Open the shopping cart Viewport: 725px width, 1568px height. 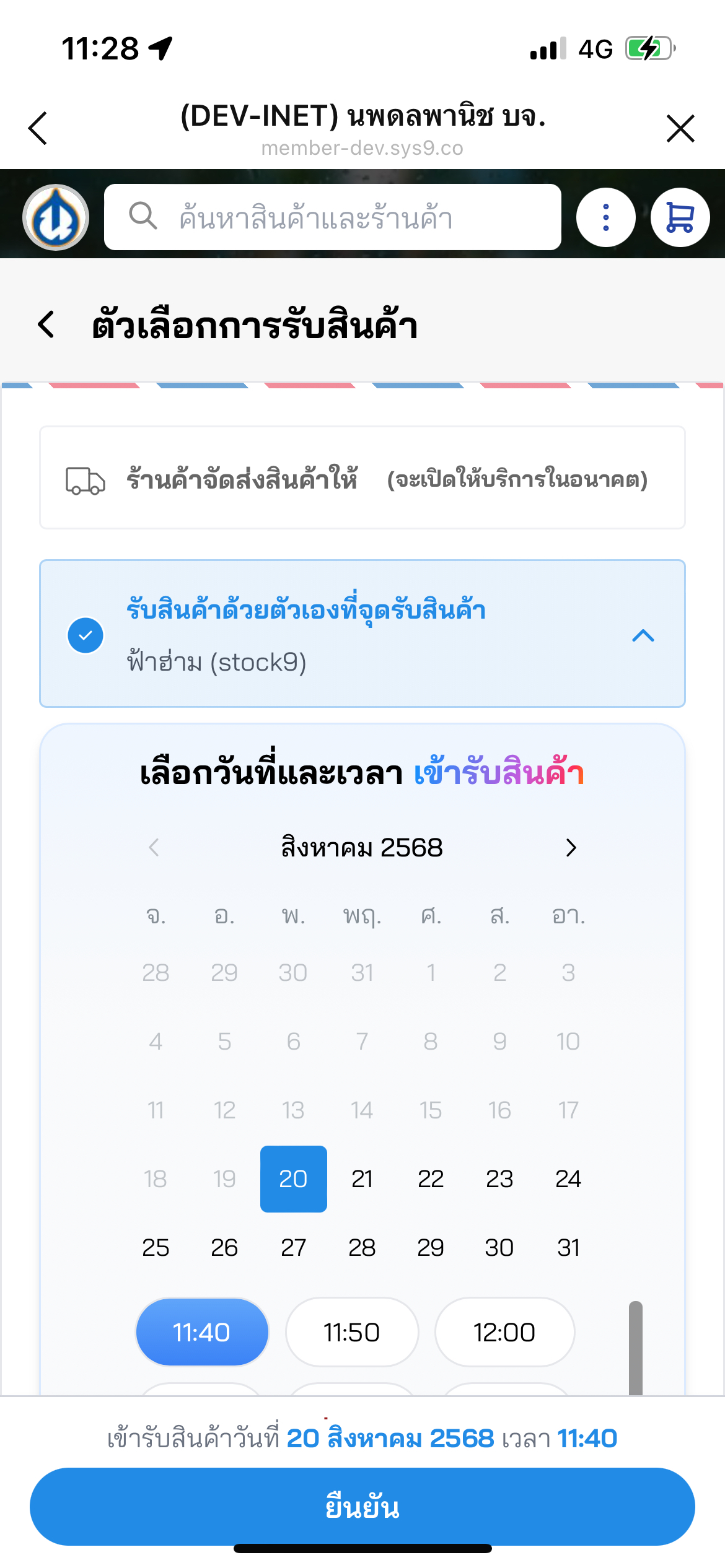tap(680, 217)
